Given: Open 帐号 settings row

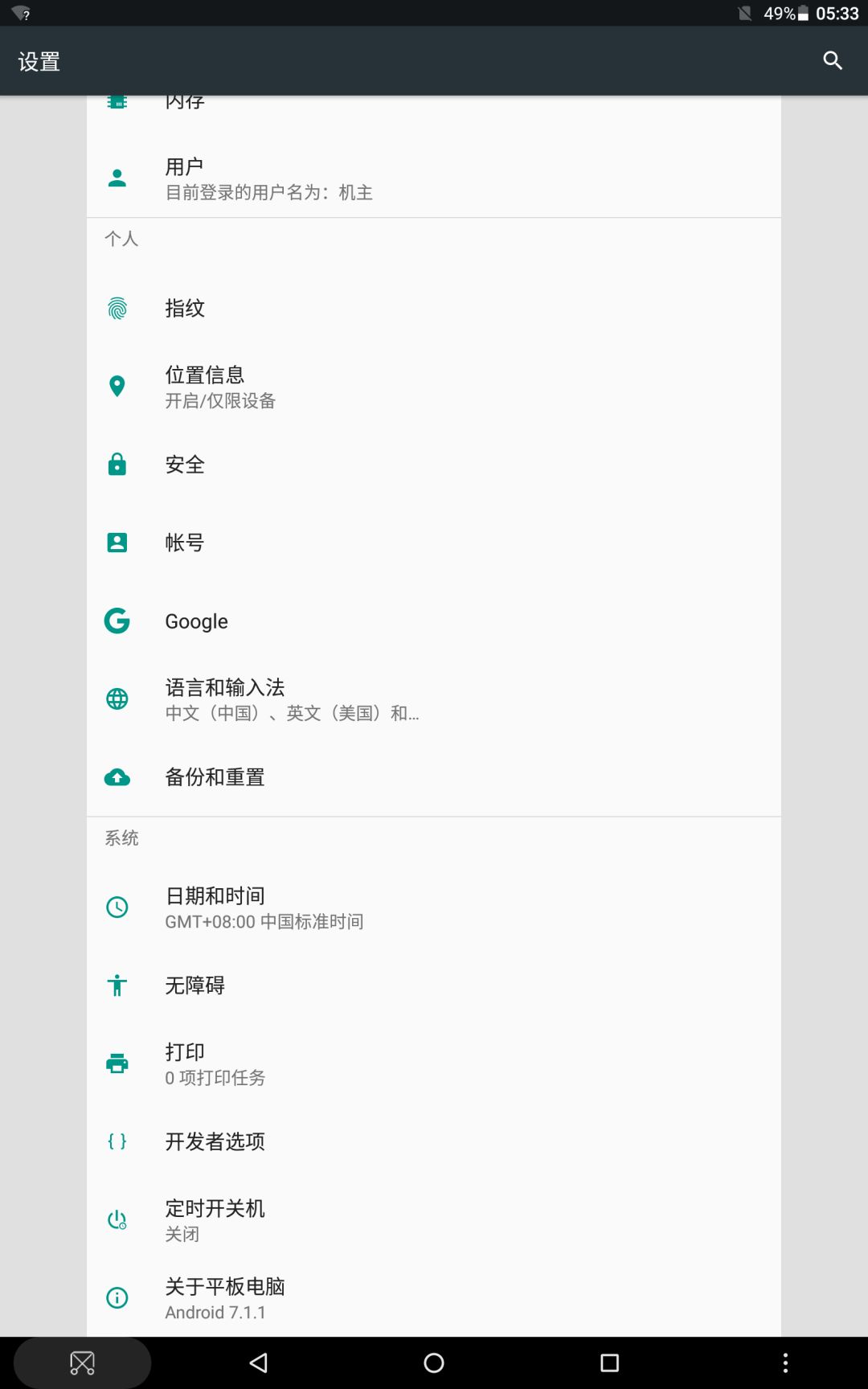Looking at the screenshot, I should coord(434,542).
